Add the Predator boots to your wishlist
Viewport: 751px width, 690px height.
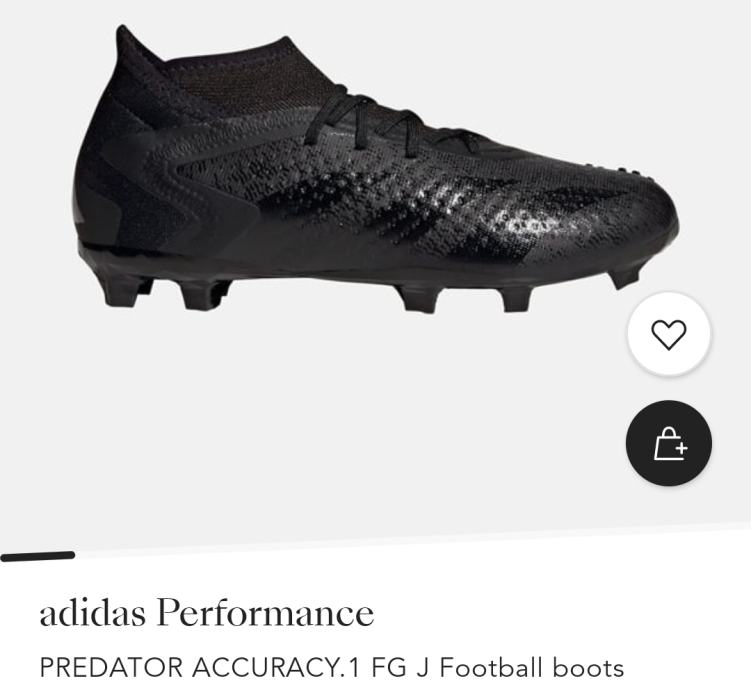[x=668, y=334]
